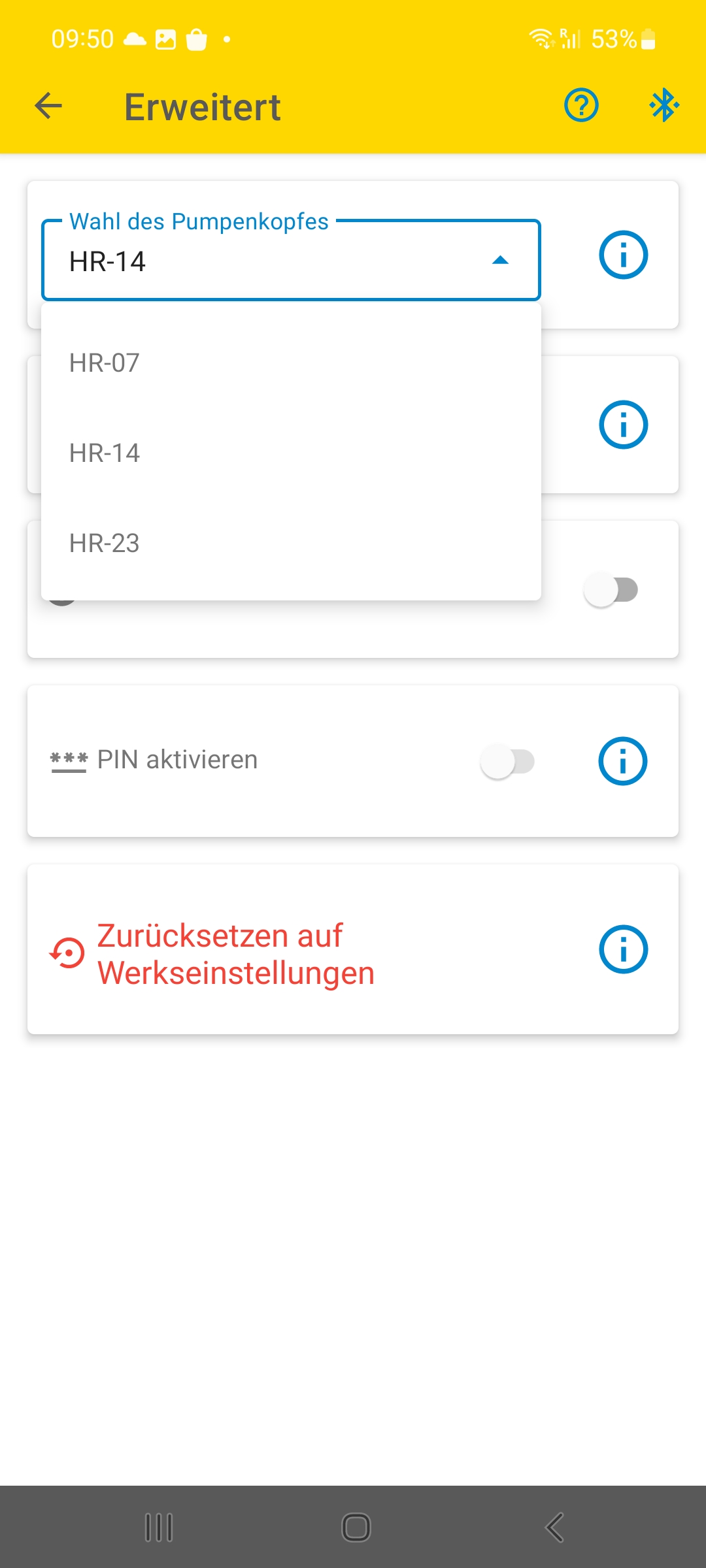The width and height of the screenshot is (706, 1568).
Task: Open info for Wahl des Pumpenkopfes
Action: coord(623,255)
